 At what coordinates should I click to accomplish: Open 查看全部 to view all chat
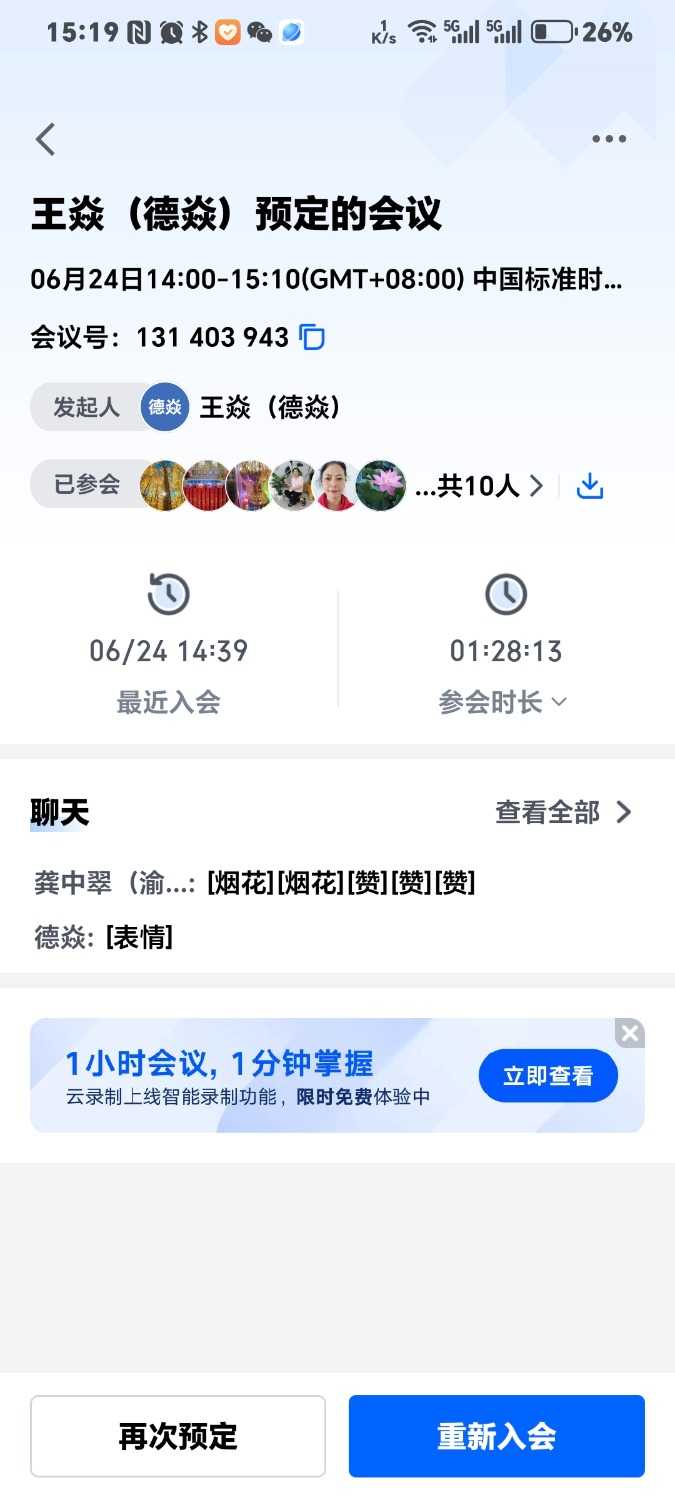(x=563, y=812)
